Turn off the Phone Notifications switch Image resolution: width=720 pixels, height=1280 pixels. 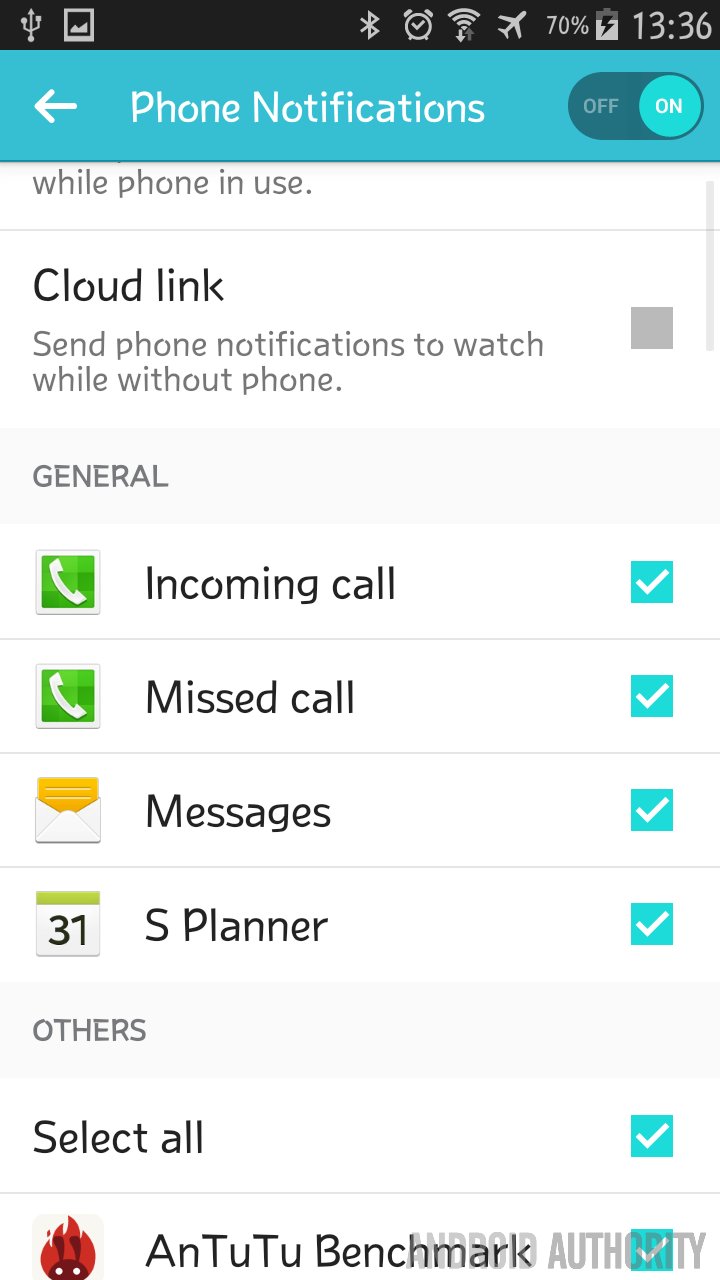pos(635,106)
